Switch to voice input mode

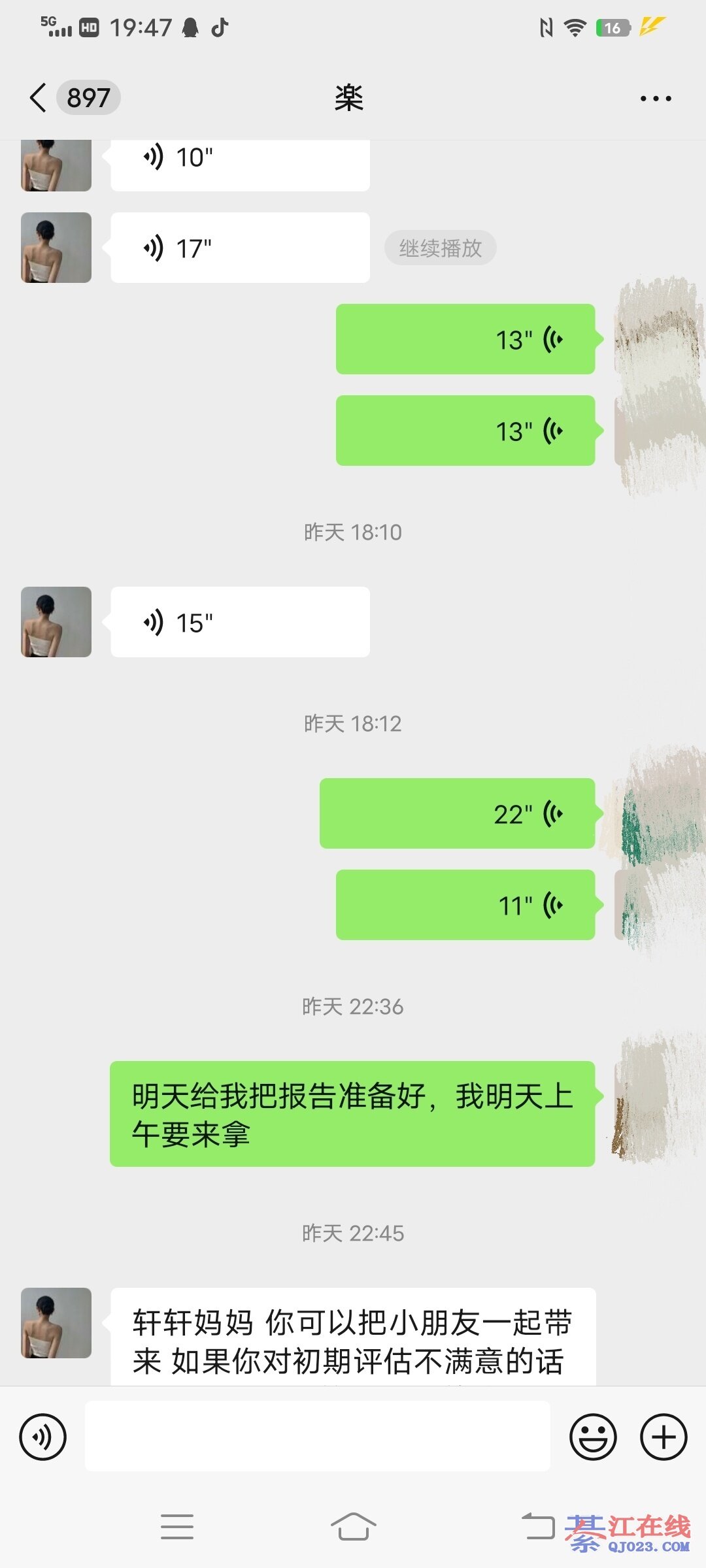pyautogui.click(x=43, y=1437)
